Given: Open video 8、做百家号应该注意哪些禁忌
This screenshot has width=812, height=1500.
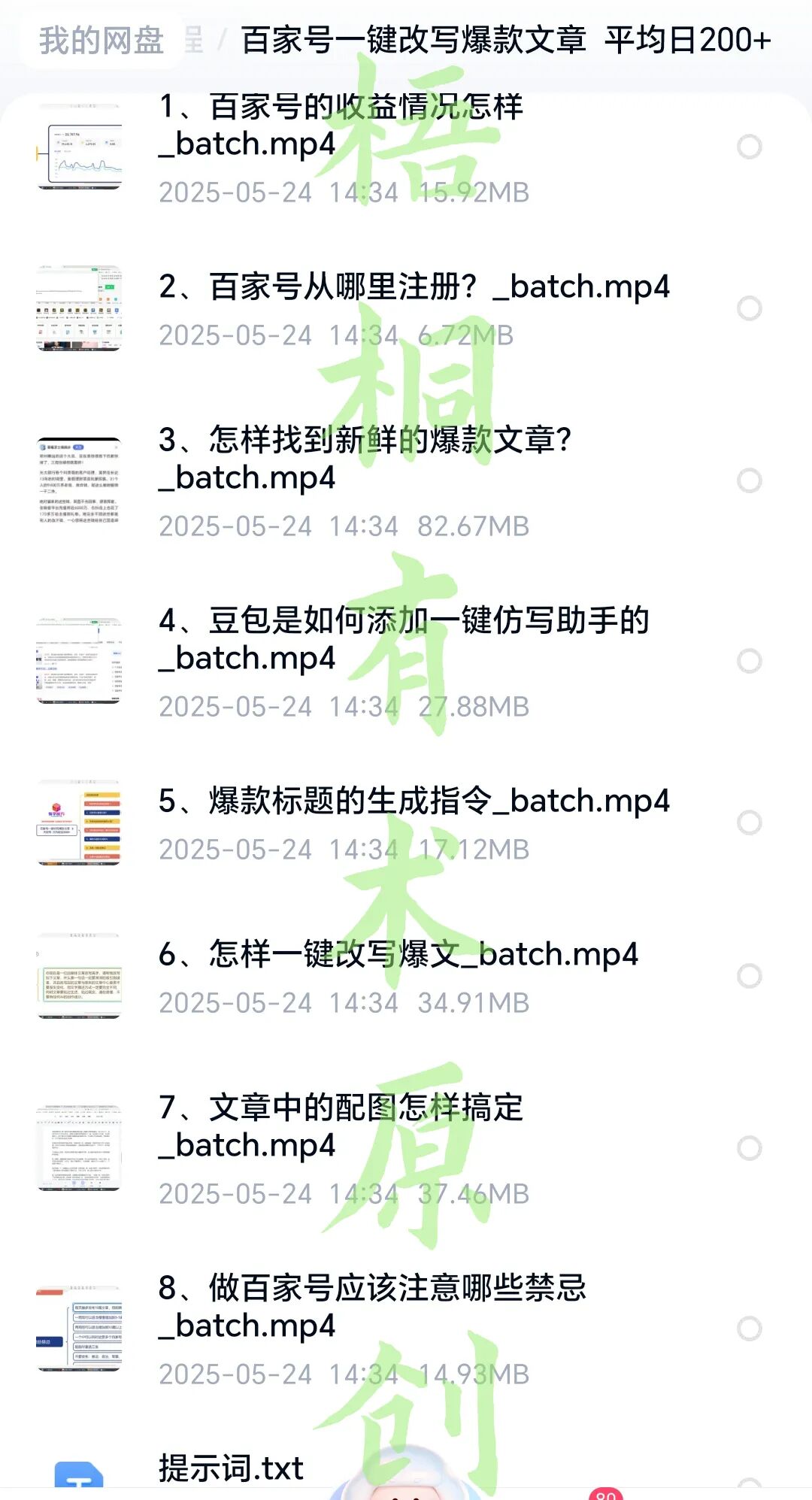Looking at the screenshot, I should coord(372,1306).
